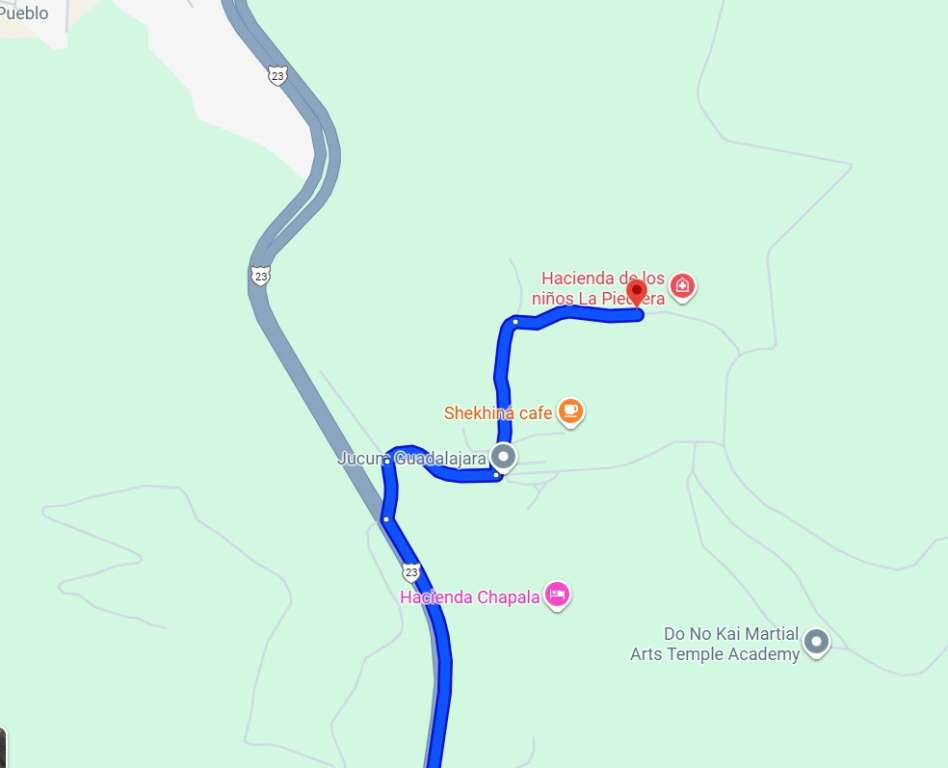This screenshot has width=948, height=768.
Task: Open Hacienda de los niños La Piedrera marker
Action: 682,287
